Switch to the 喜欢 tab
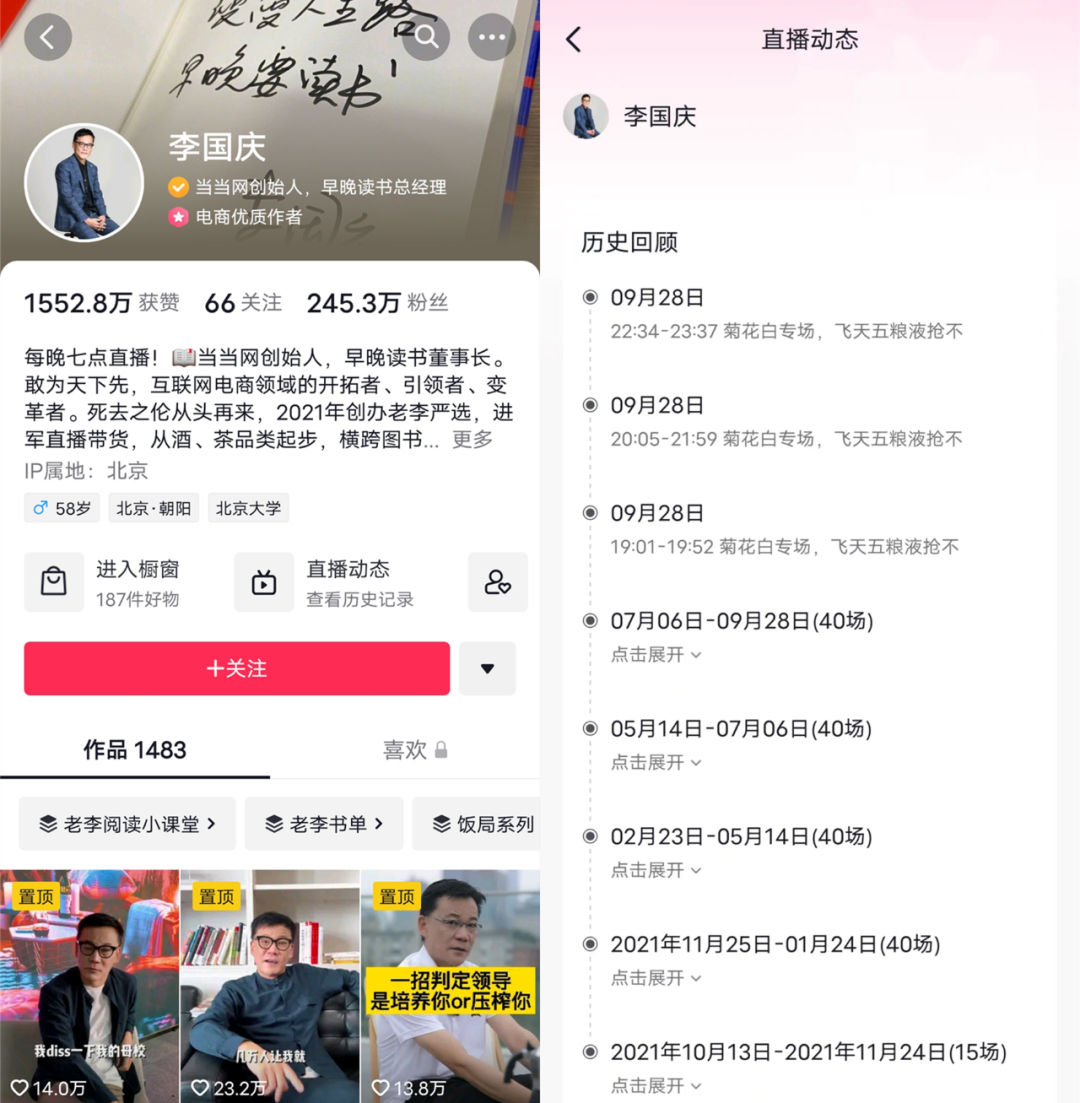This screenshot has height=1103, width=1080. coord(414,750)
